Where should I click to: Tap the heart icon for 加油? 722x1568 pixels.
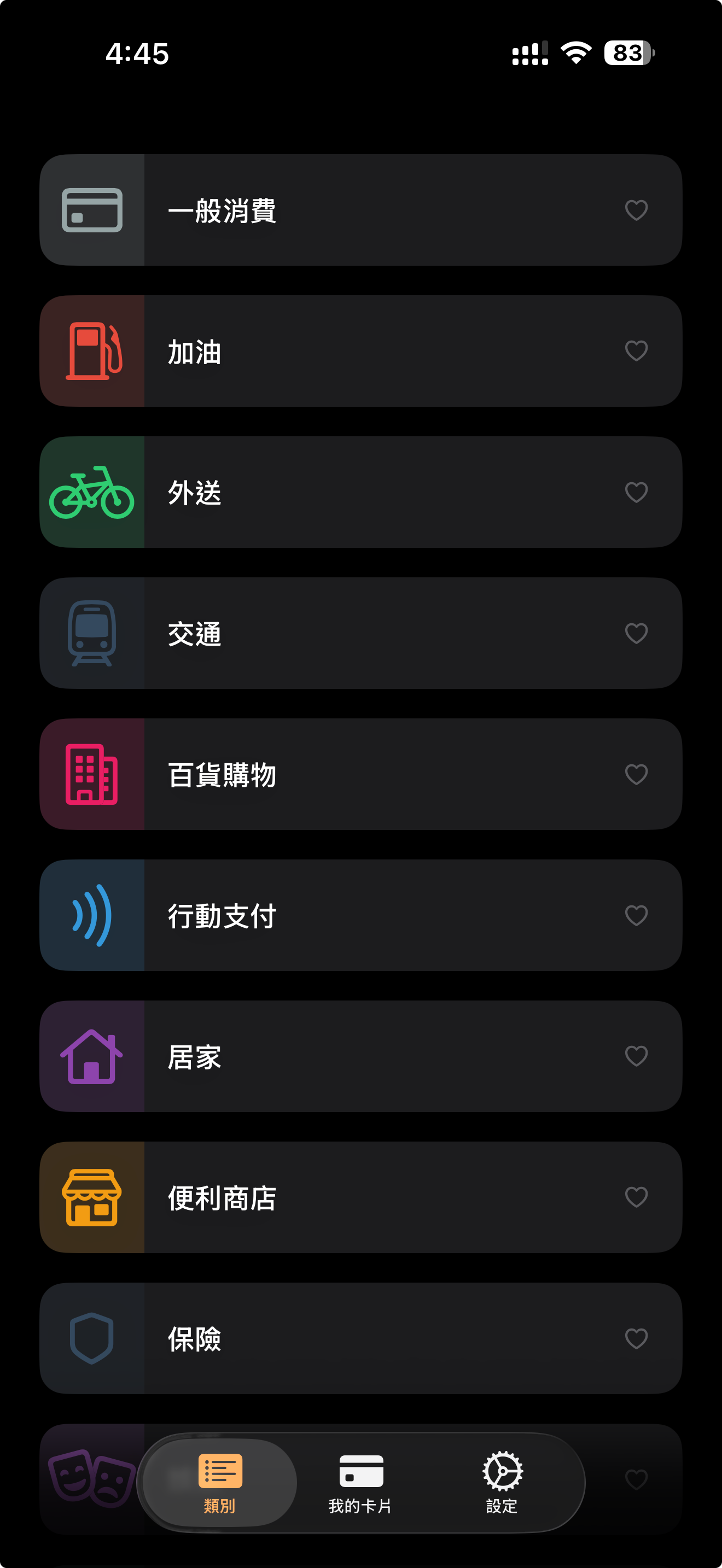pos(636,351)
